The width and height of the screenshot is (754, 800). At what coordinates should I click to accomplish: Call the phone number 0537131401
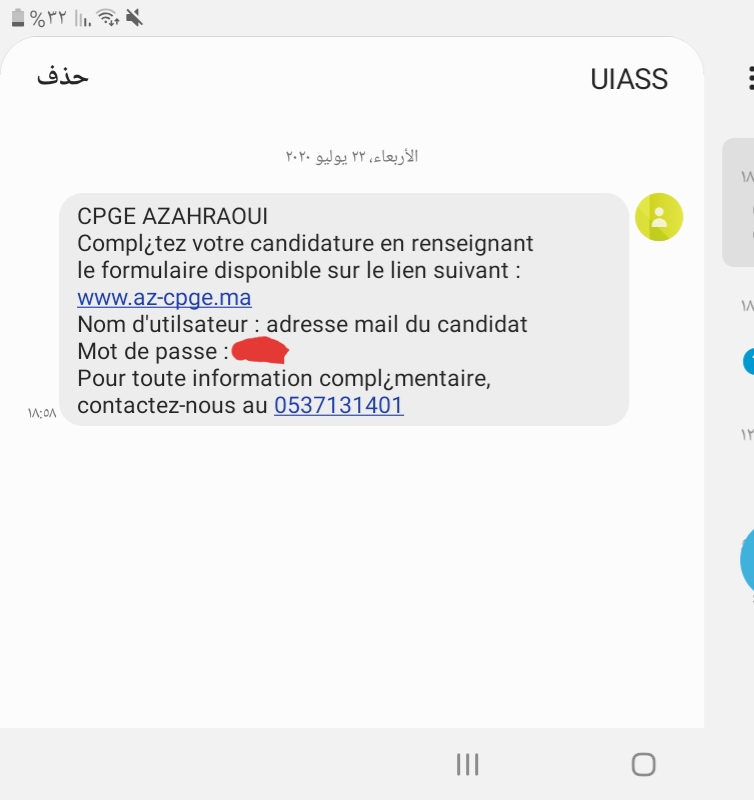tap(338, 405)
